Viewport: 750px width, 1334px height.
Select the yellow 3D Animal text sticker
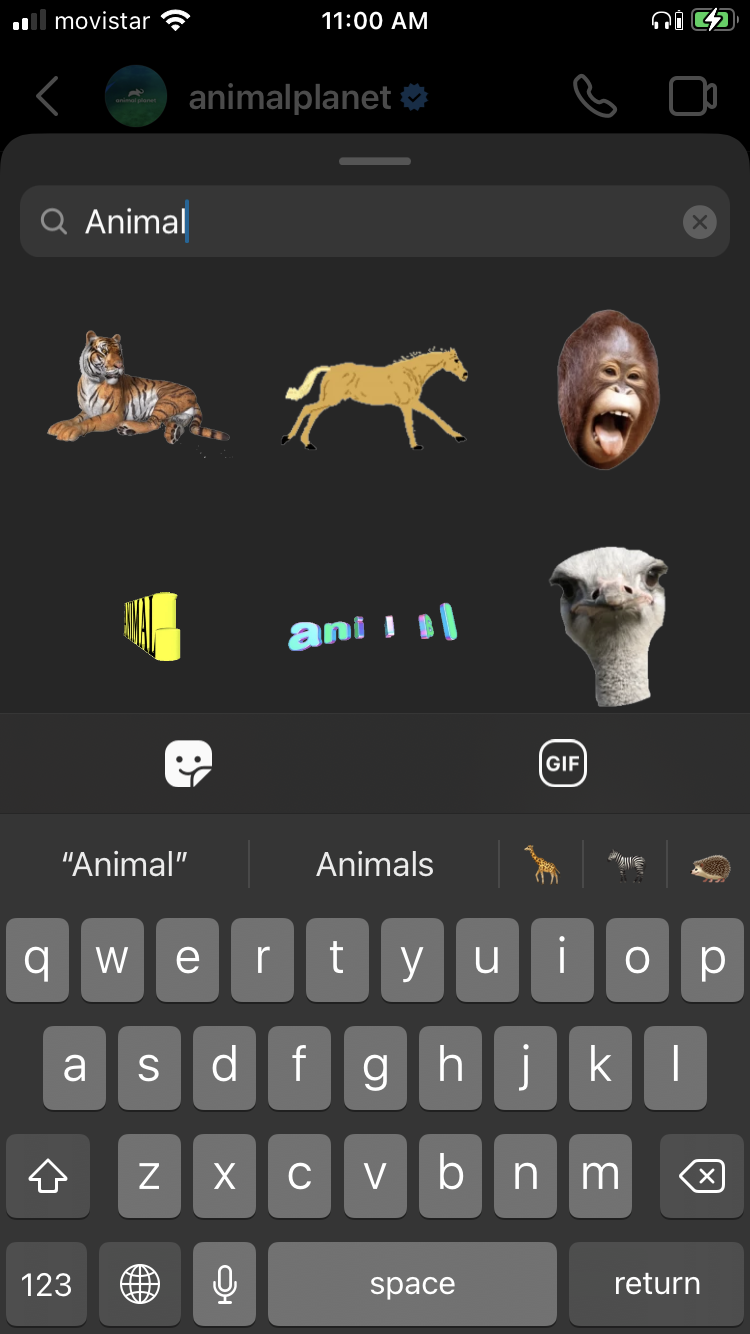[151, 627]
